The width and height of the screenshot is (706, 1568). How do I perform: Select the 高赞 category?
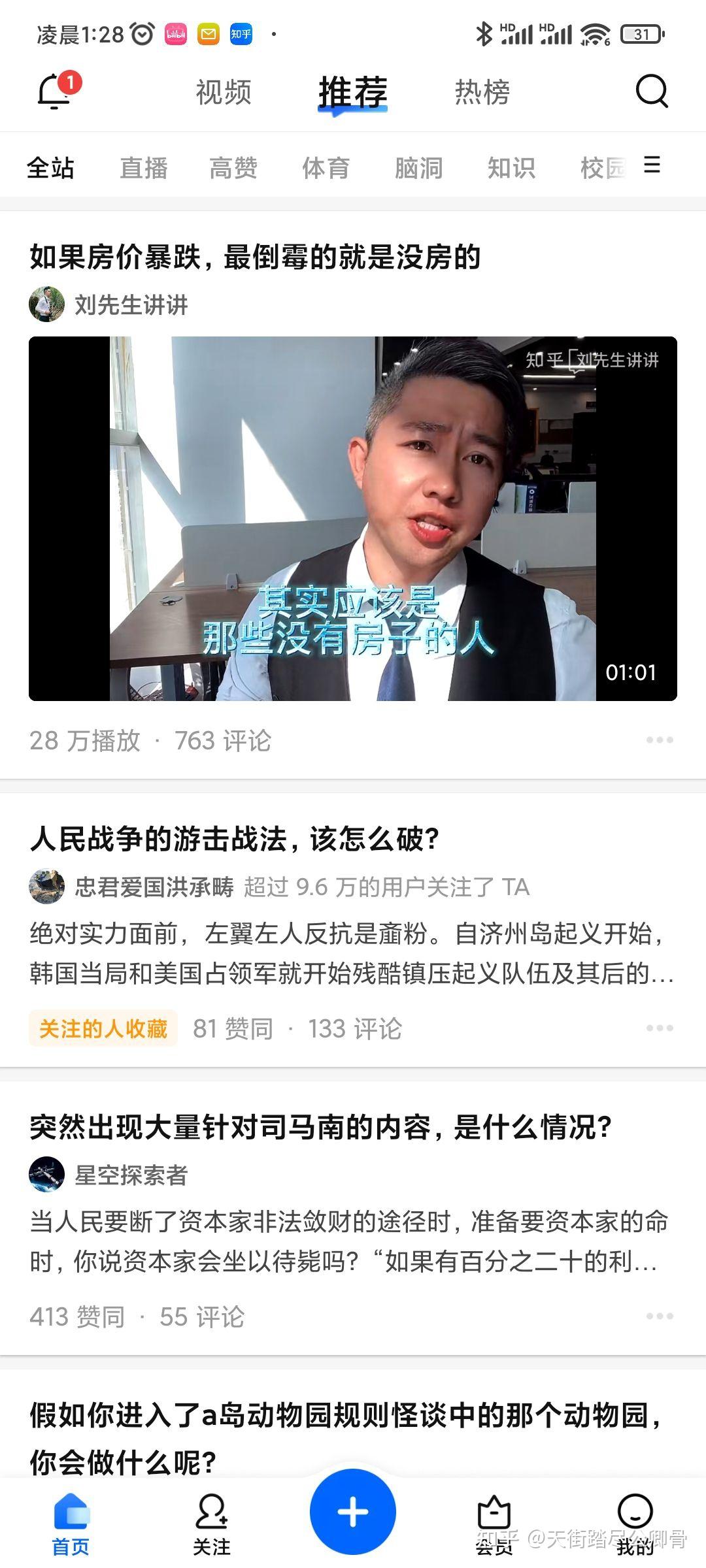coord(233,168)
